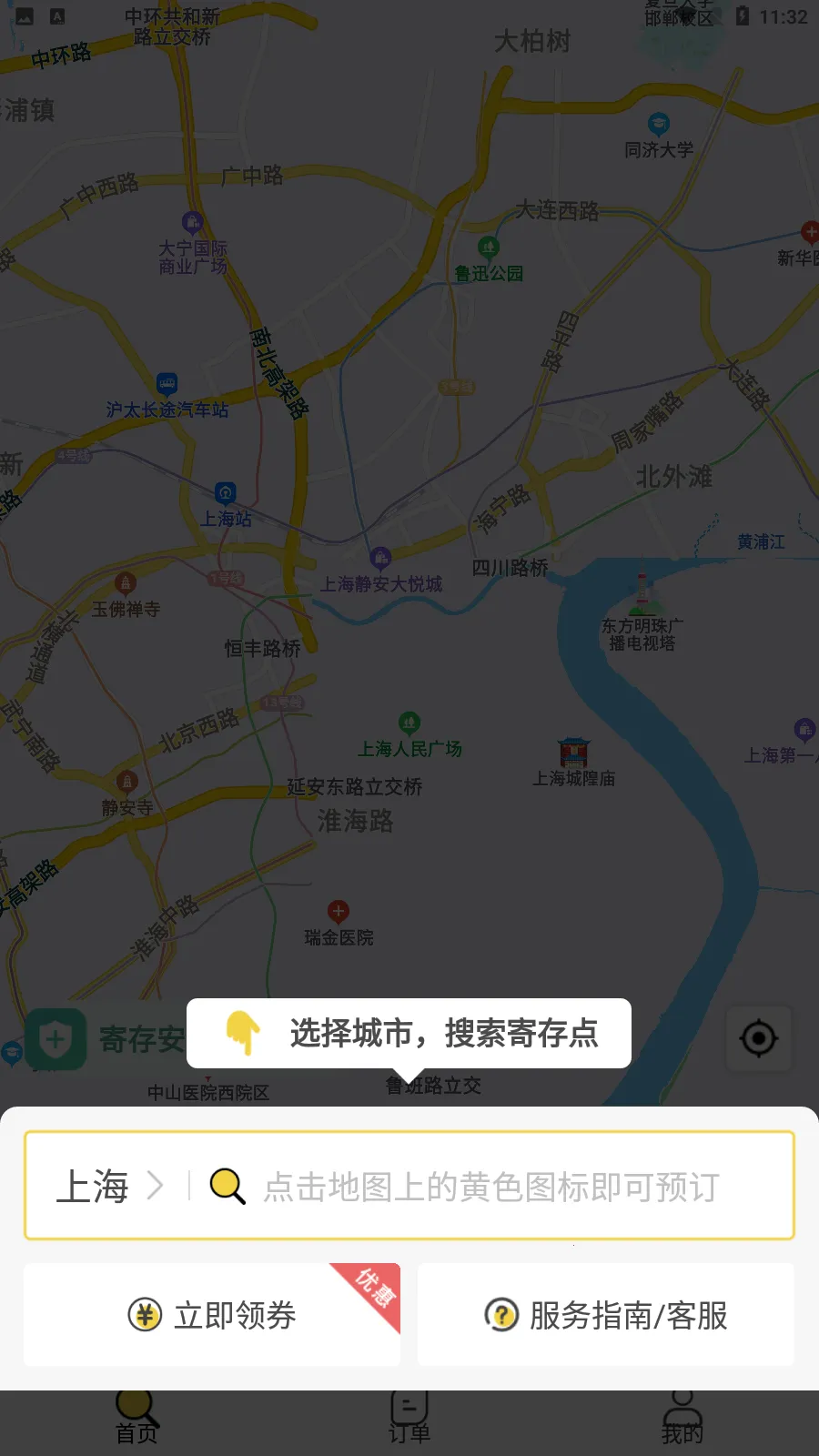The height and width of the screenshot is (1456, 819).
Task: Go to the 我的 tab
Action: (682, 1420)
